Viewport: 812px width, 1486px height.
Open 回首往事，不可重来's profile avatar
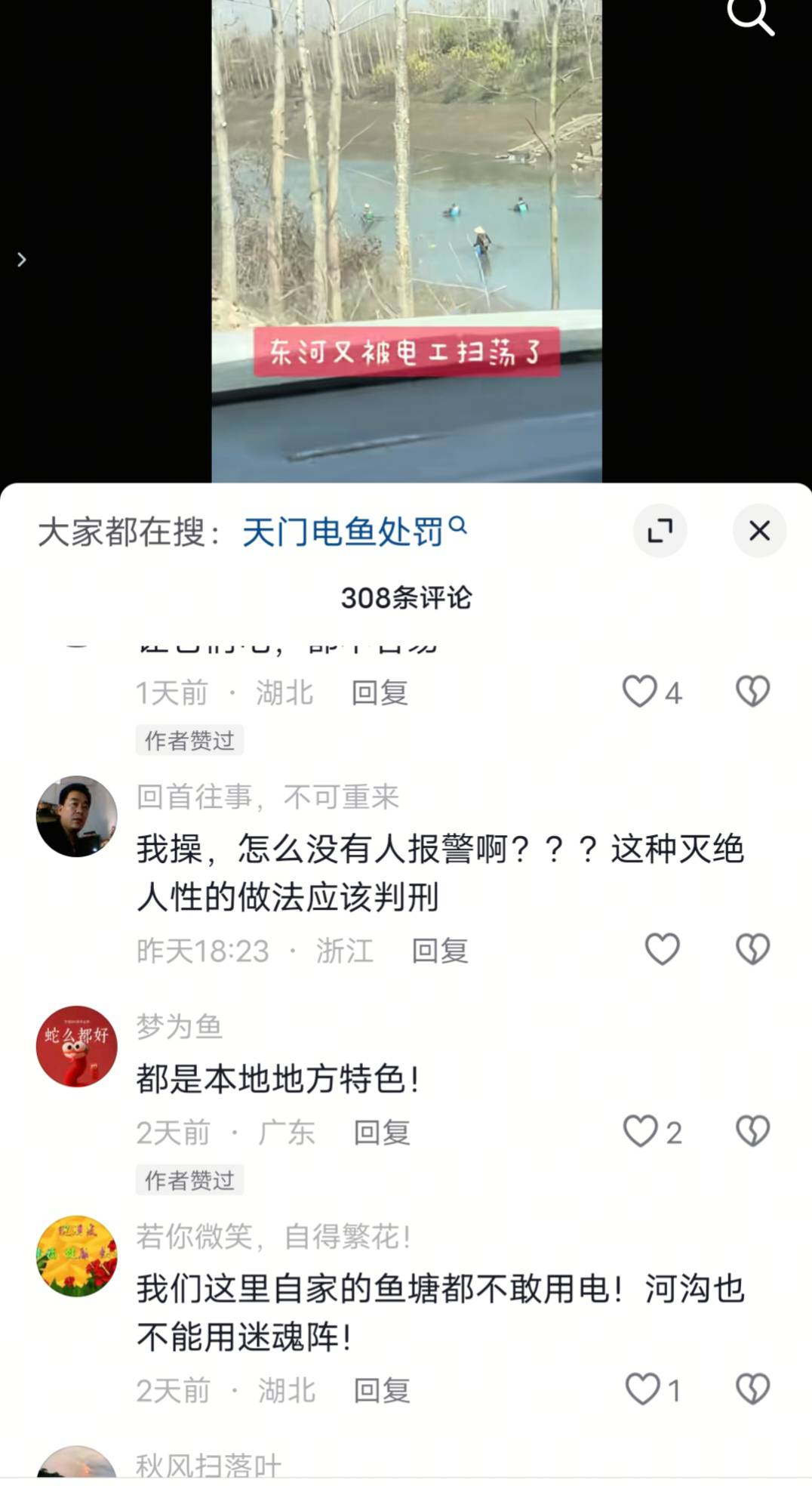click(77, 816)
